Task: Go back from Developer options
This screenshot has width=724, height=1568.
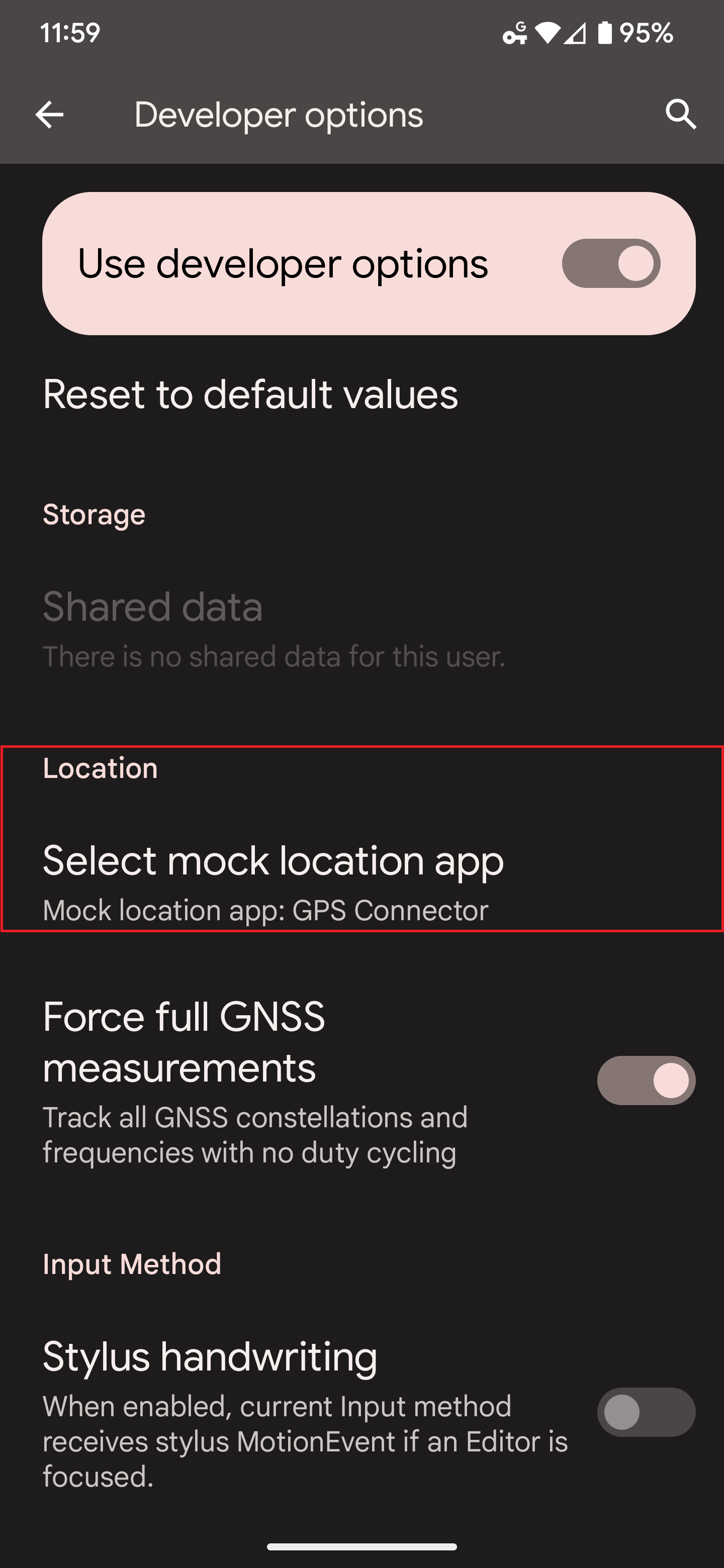Action: pos(49,115)
